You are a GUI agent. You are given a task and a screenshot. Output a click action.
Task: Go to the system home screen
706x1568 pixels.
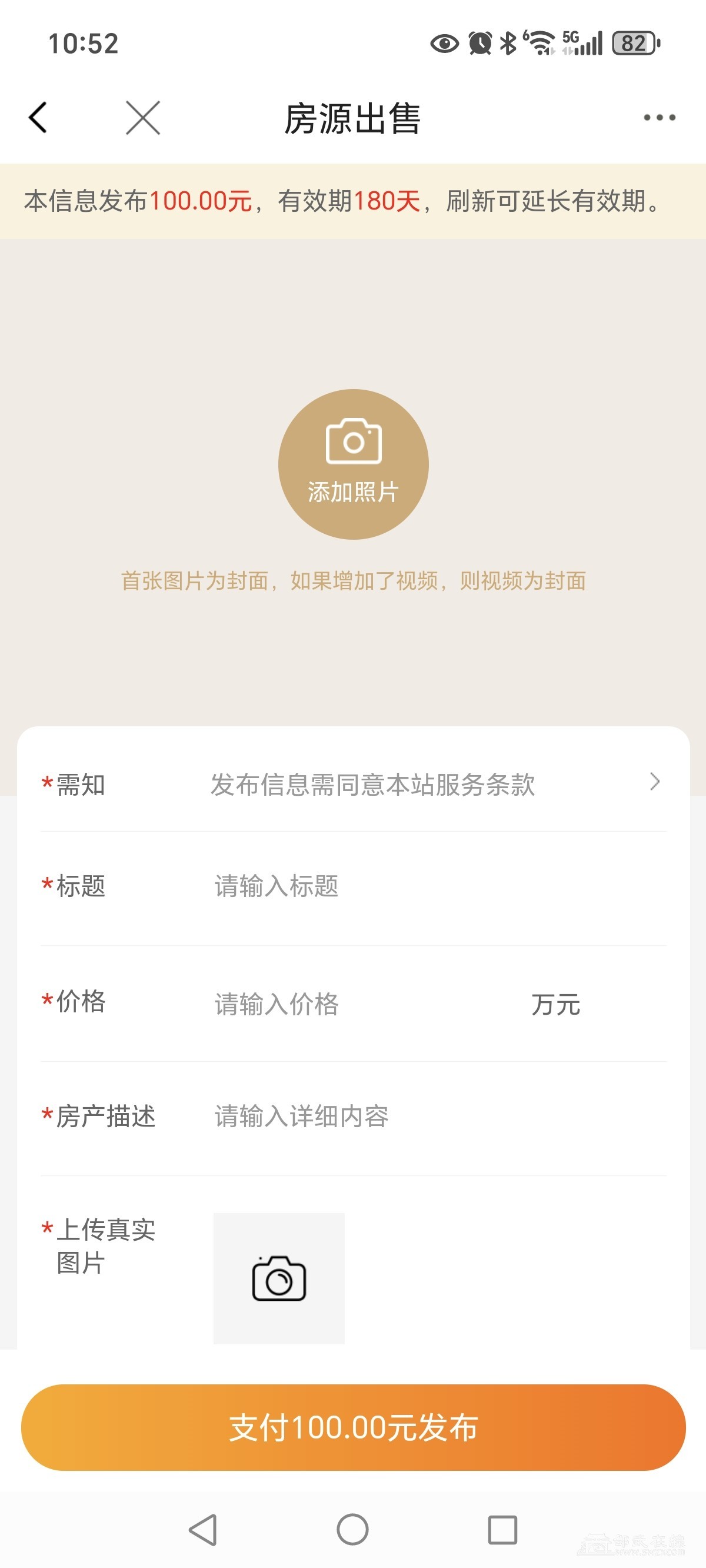pyautogui.click(x=353, y=1529)
